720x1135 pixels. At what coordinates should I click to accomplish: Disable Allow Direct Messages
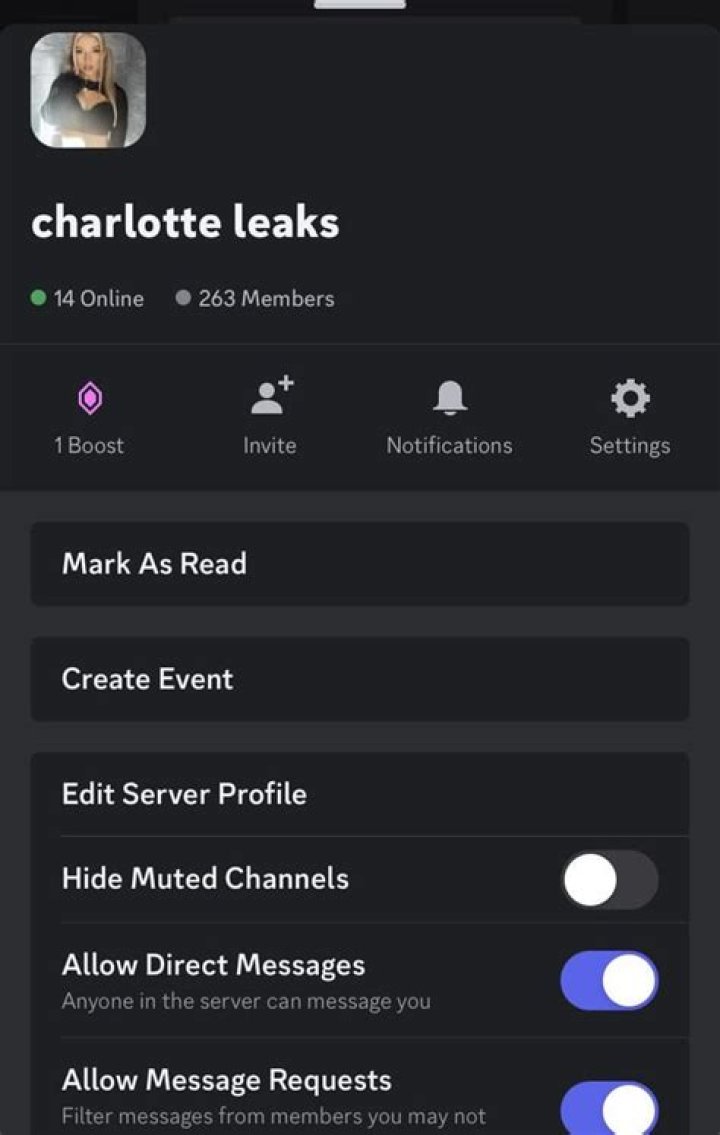pyautogui.click(x=608, y=981)
